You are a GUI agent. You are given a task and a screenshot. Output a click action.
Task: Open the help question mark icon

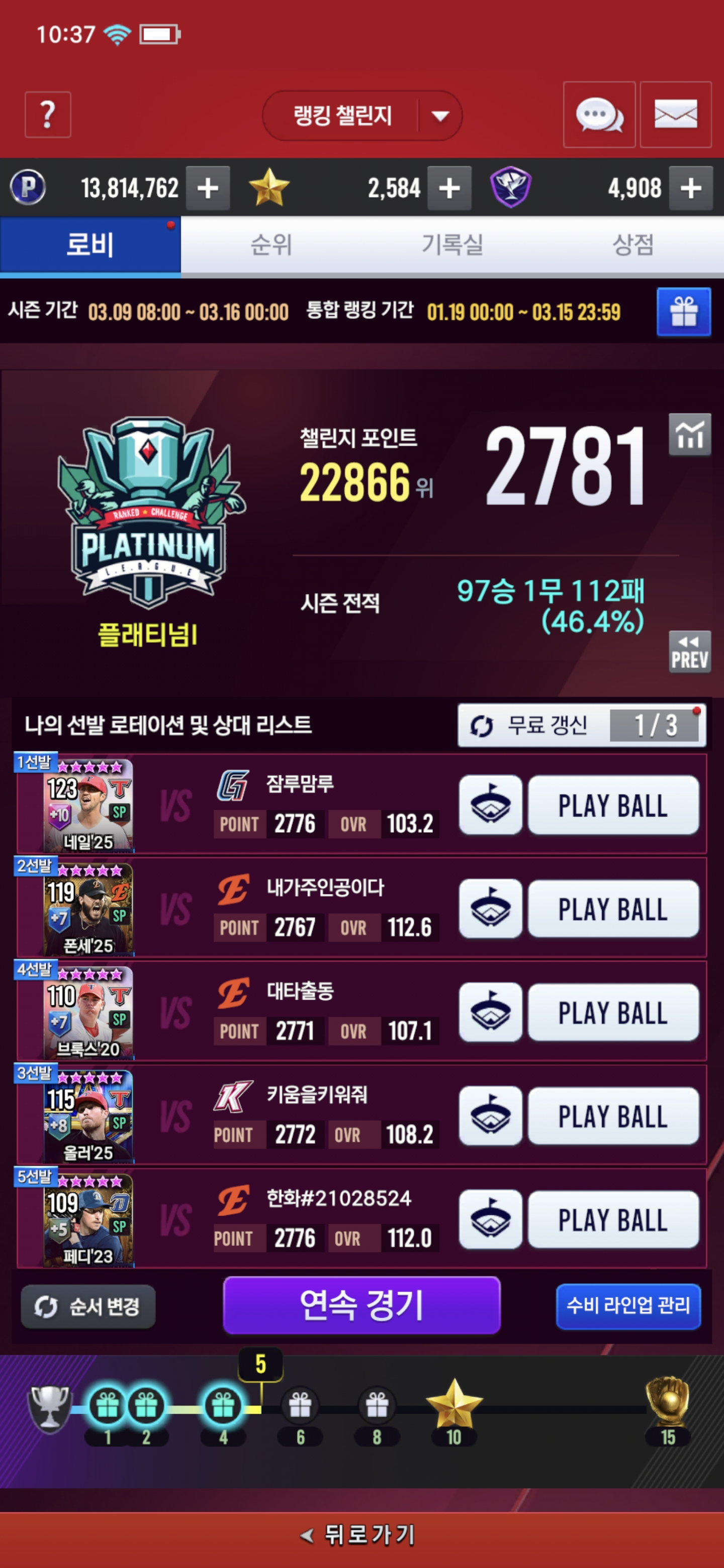47,115
